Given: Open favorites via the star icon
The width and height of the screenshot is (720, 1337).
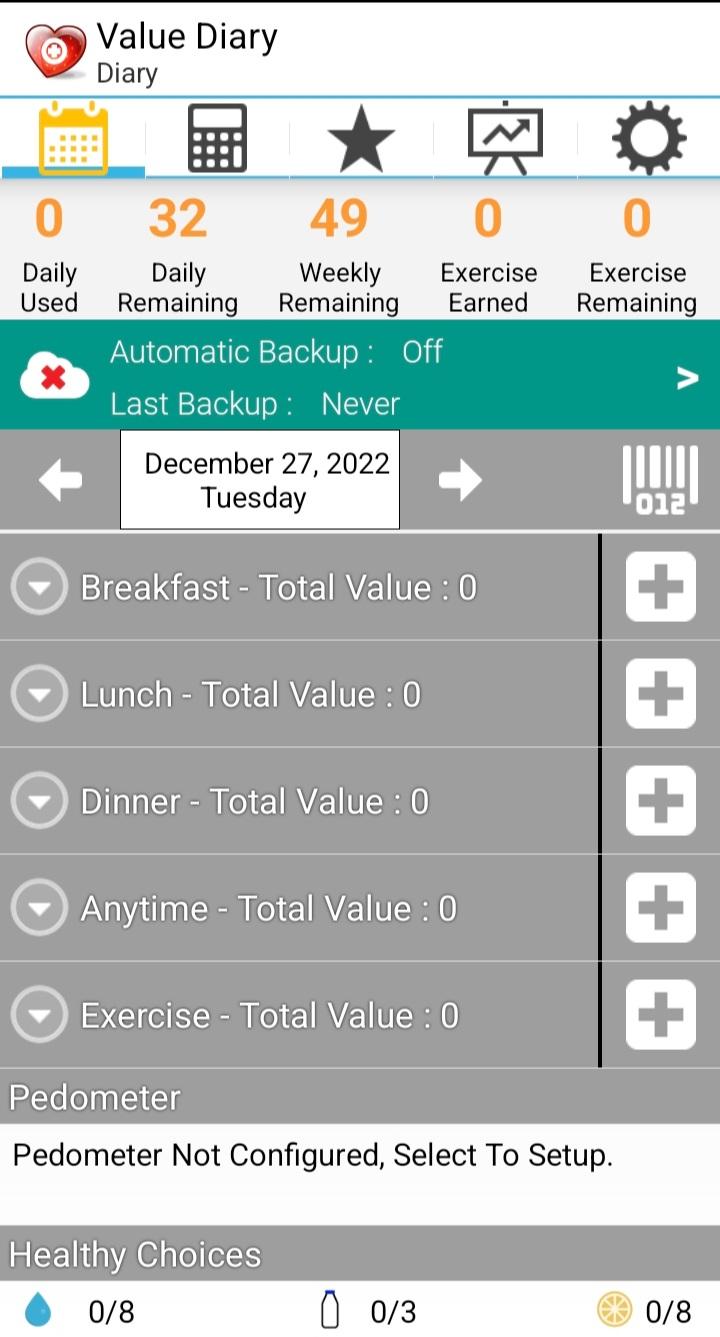Looking at the screenshot, I should (x=362, y=137).
